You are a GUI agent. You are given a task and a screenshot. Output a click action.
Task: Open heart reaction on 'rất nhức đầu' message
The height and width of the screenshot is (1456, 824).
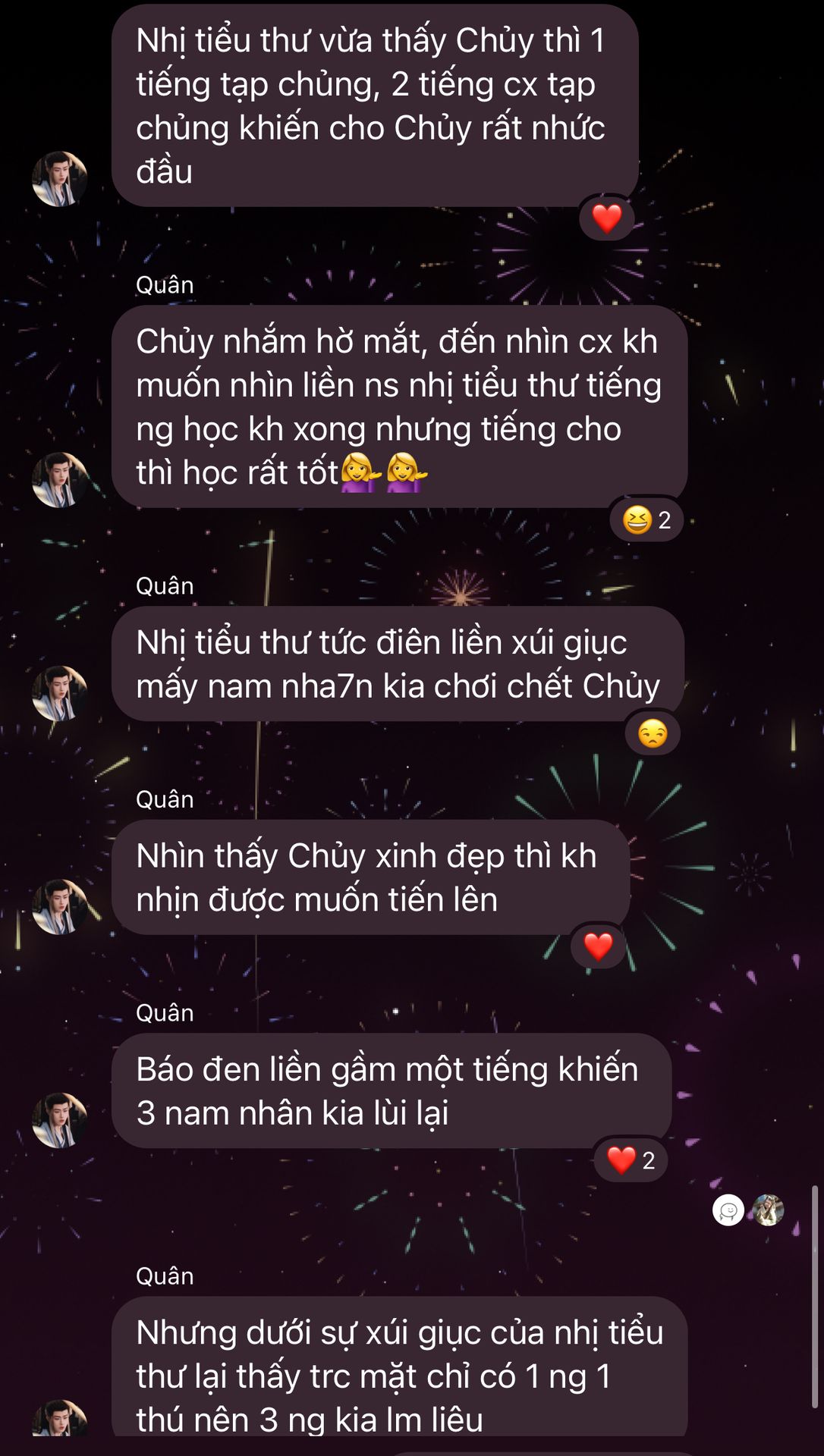pos(606,218)
